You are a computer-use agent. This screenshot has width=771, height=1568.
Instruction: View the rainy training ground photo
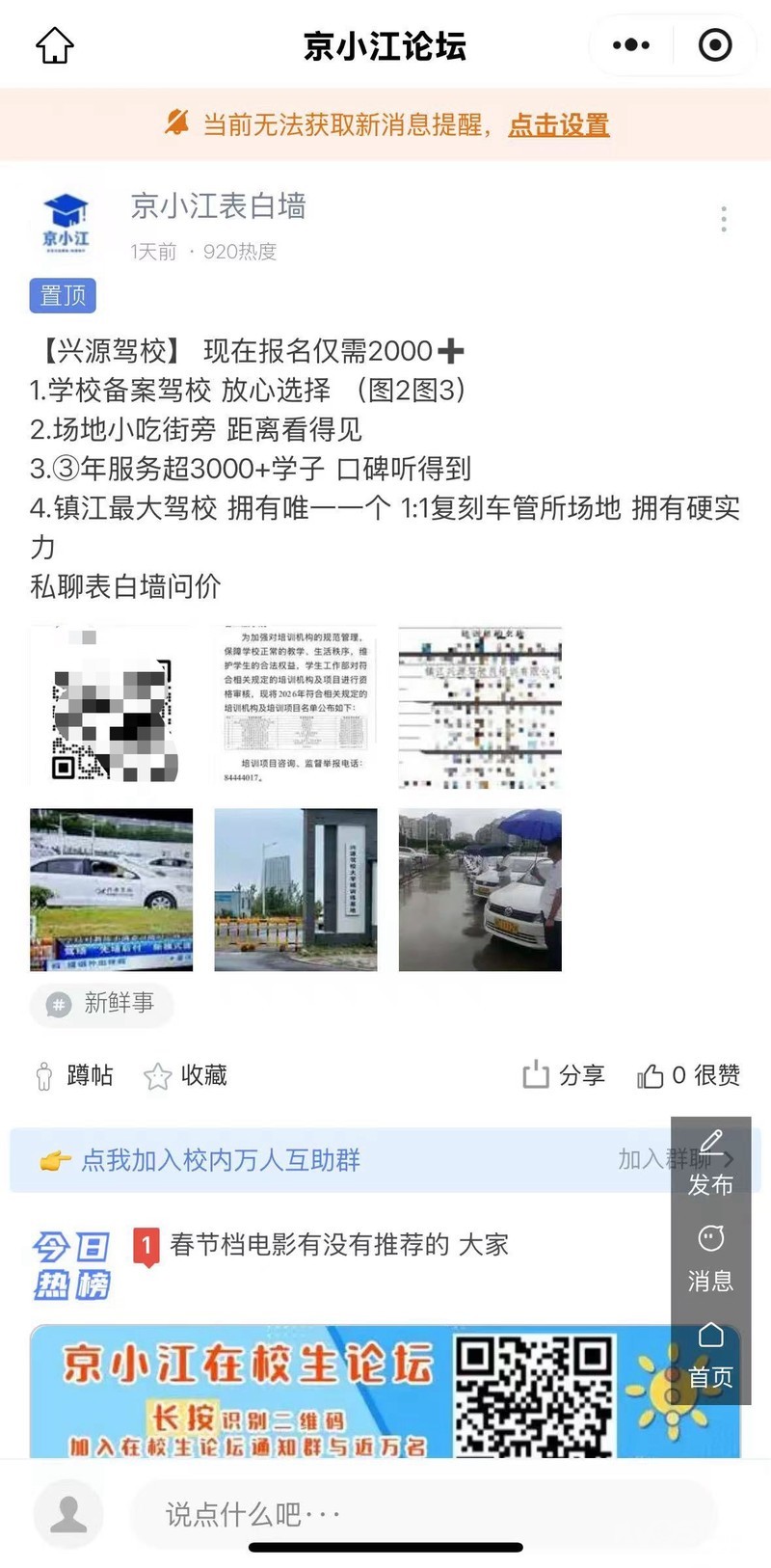point(480,889)
